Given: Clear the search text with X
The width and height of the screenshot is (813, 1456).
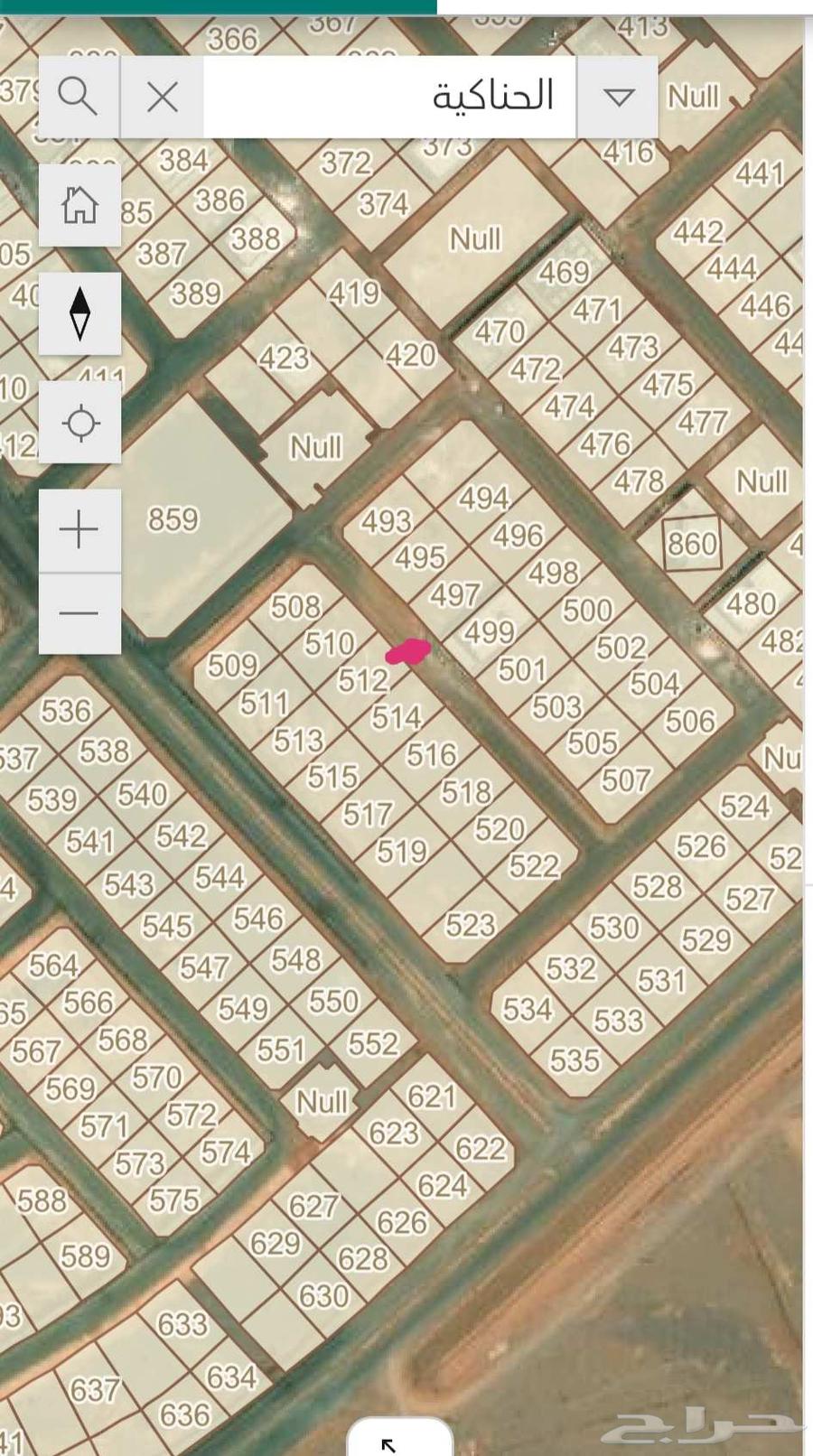Looking at the screenshot, I should (162, 96).
